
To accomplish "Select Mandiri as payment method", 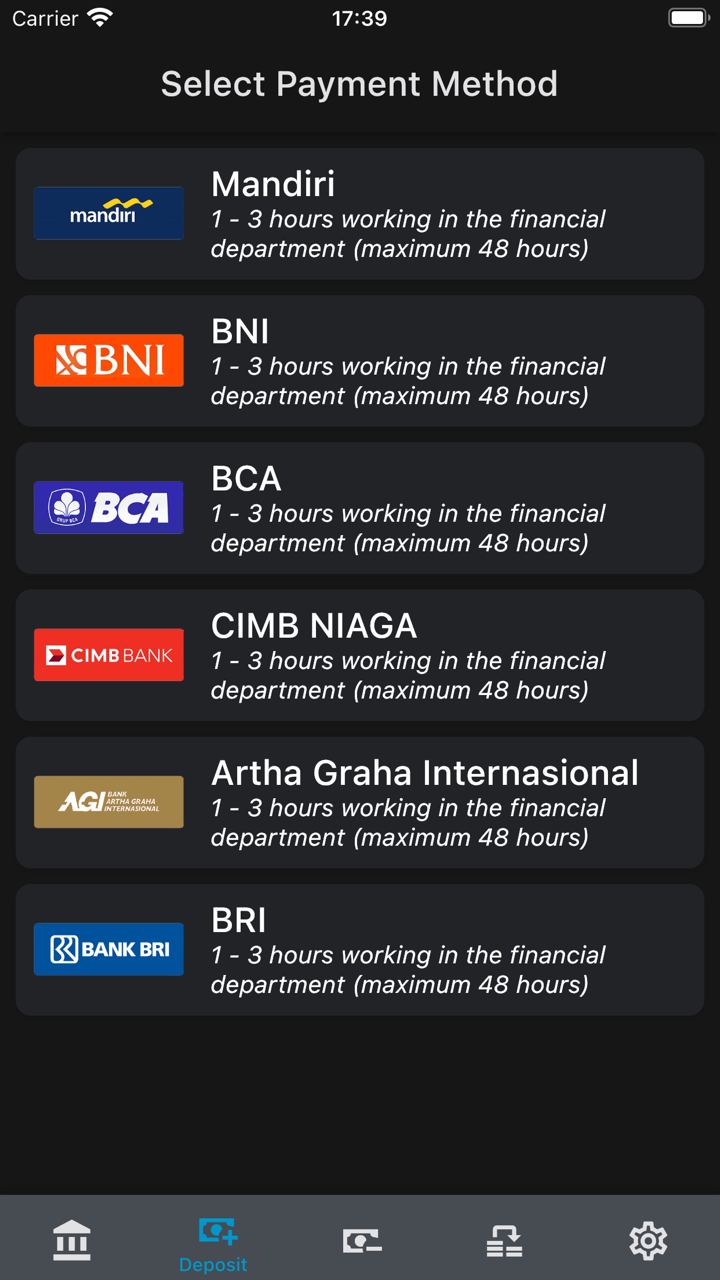I will 360,213.
